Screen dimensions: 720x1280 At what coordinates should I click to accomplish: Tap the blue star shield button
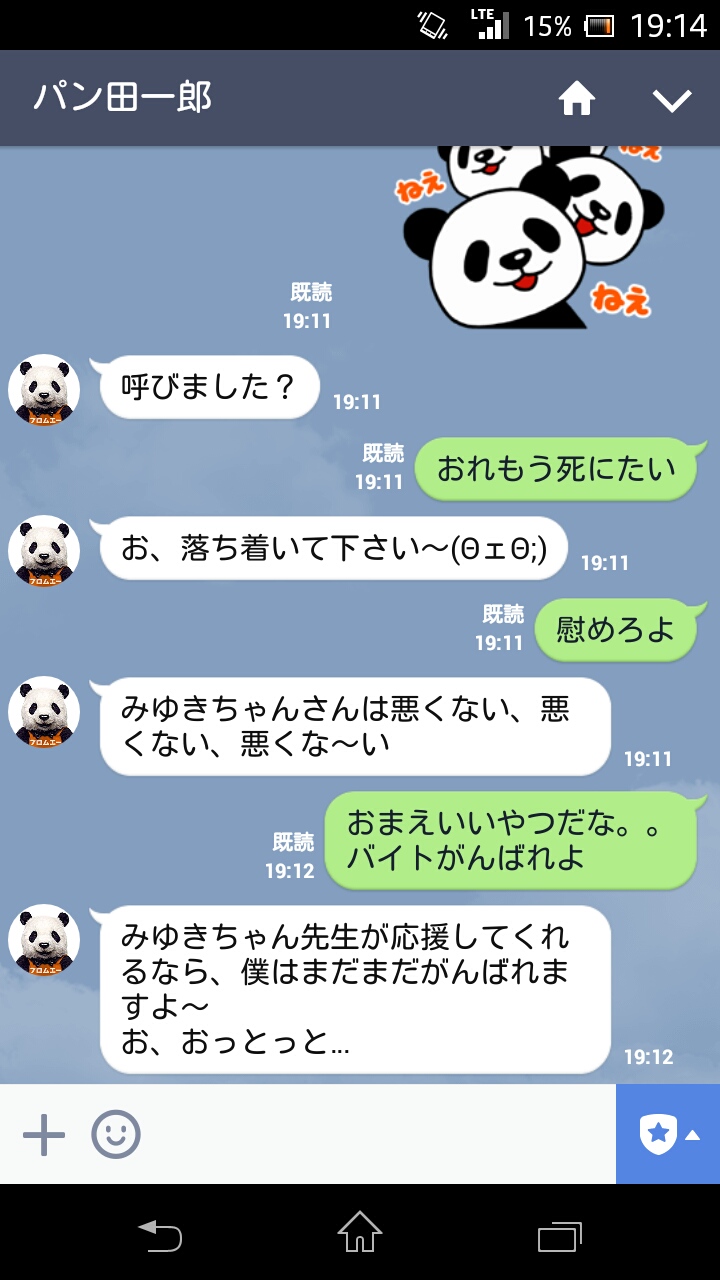(x=668, y=1134)
